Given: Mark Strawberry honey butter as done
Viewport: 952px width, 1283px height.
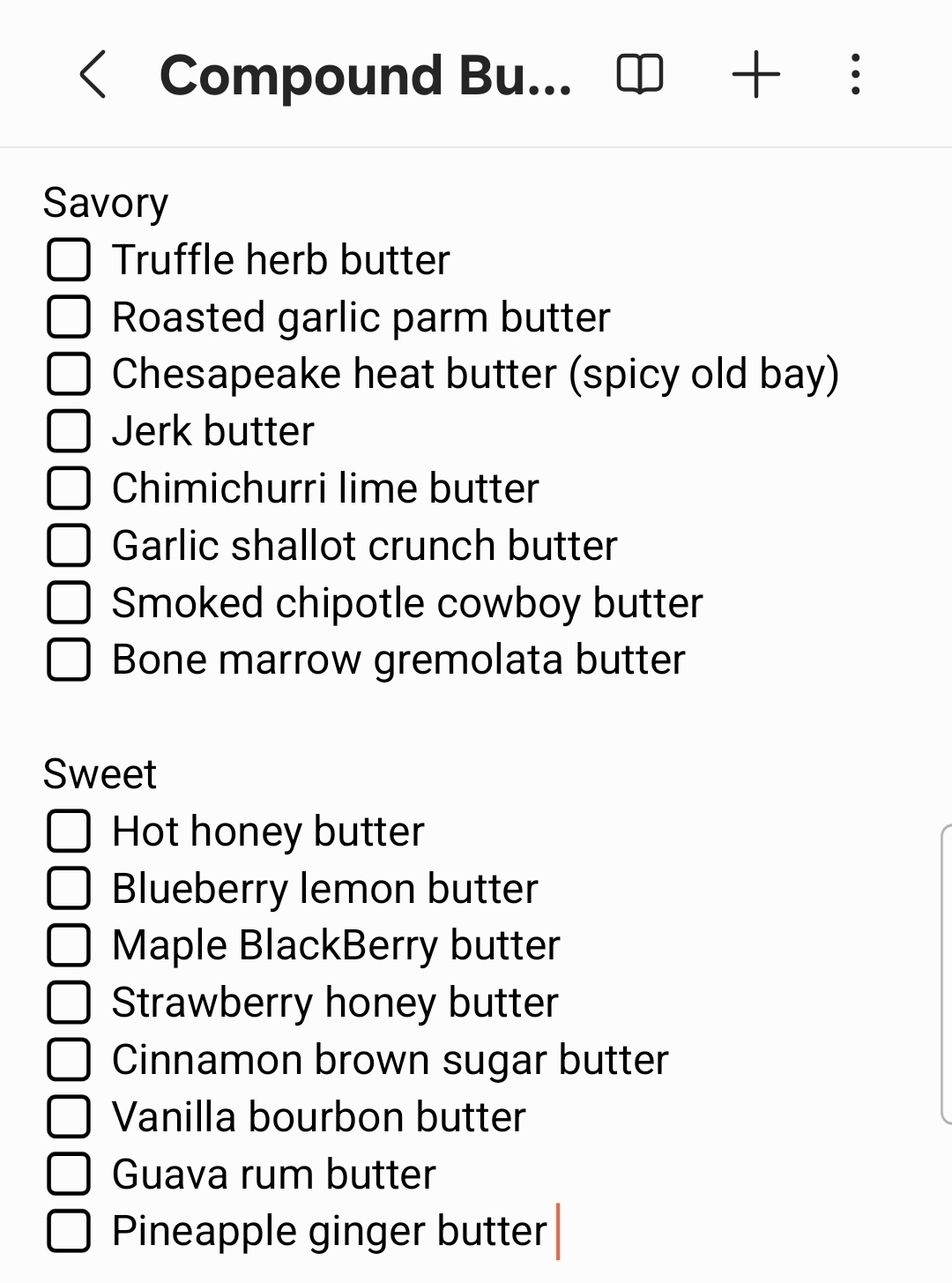Looking at the screenshot, I should pyautogui.click(x=69, y=1003).
